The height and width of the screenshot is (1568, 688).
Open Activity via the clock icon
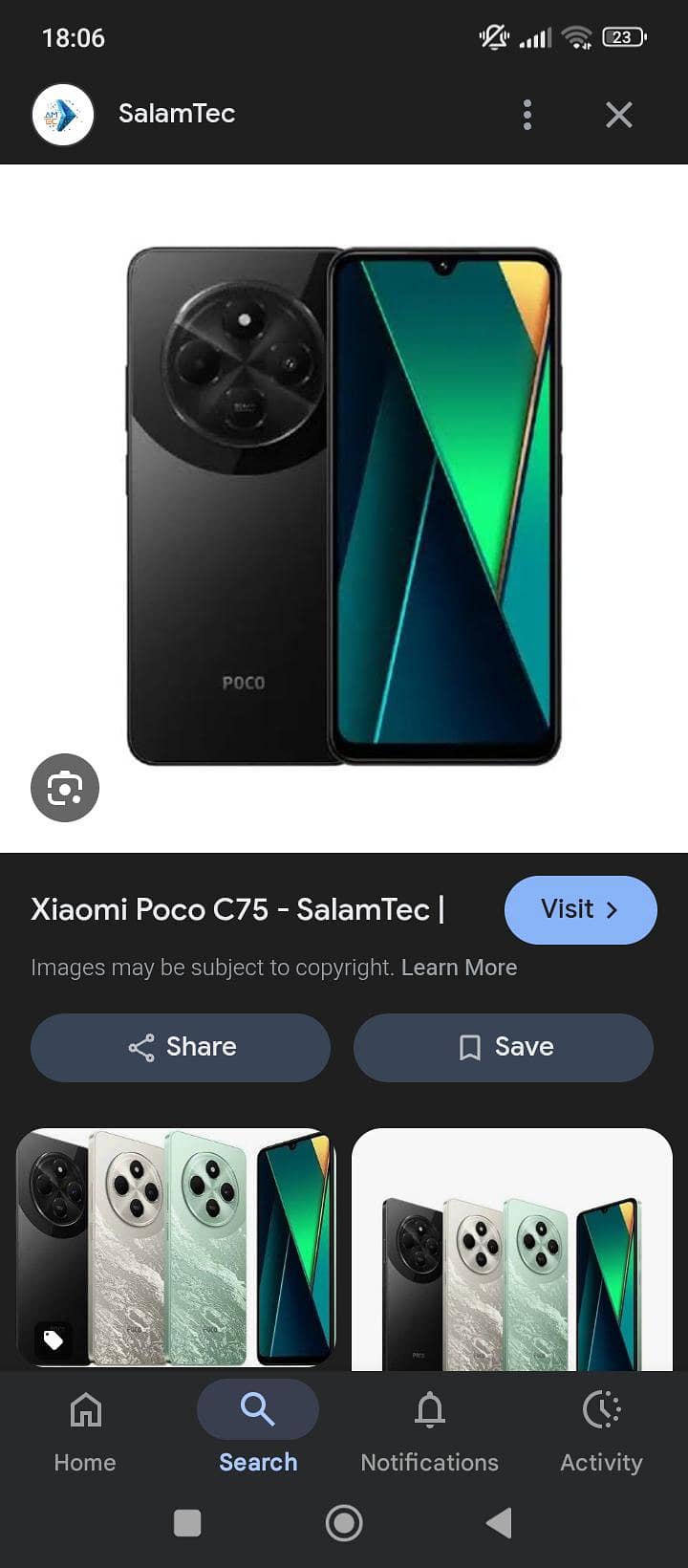tap(601, 1409)
